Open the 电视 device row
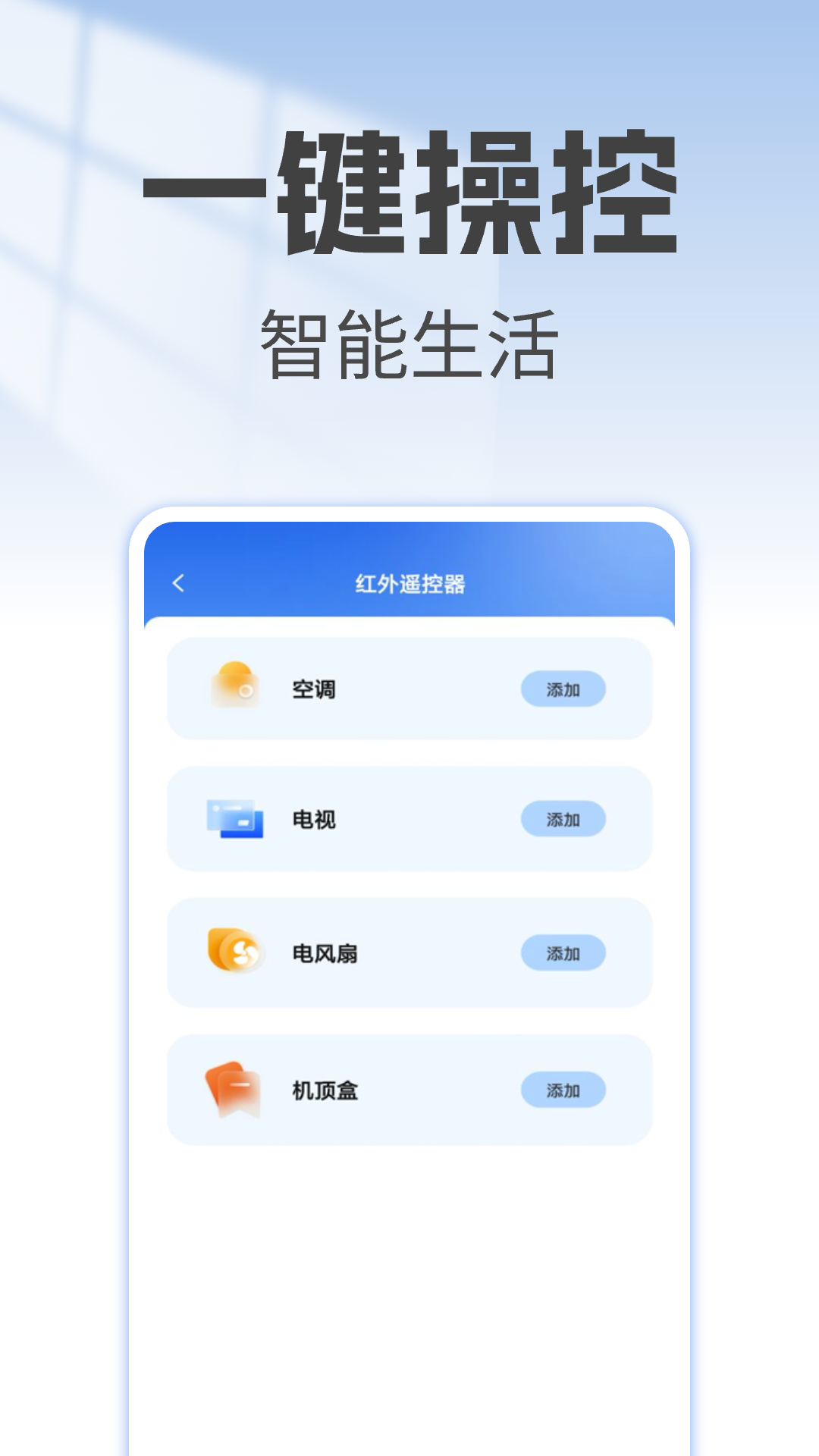819x1456 pixels. coord(409,821)
